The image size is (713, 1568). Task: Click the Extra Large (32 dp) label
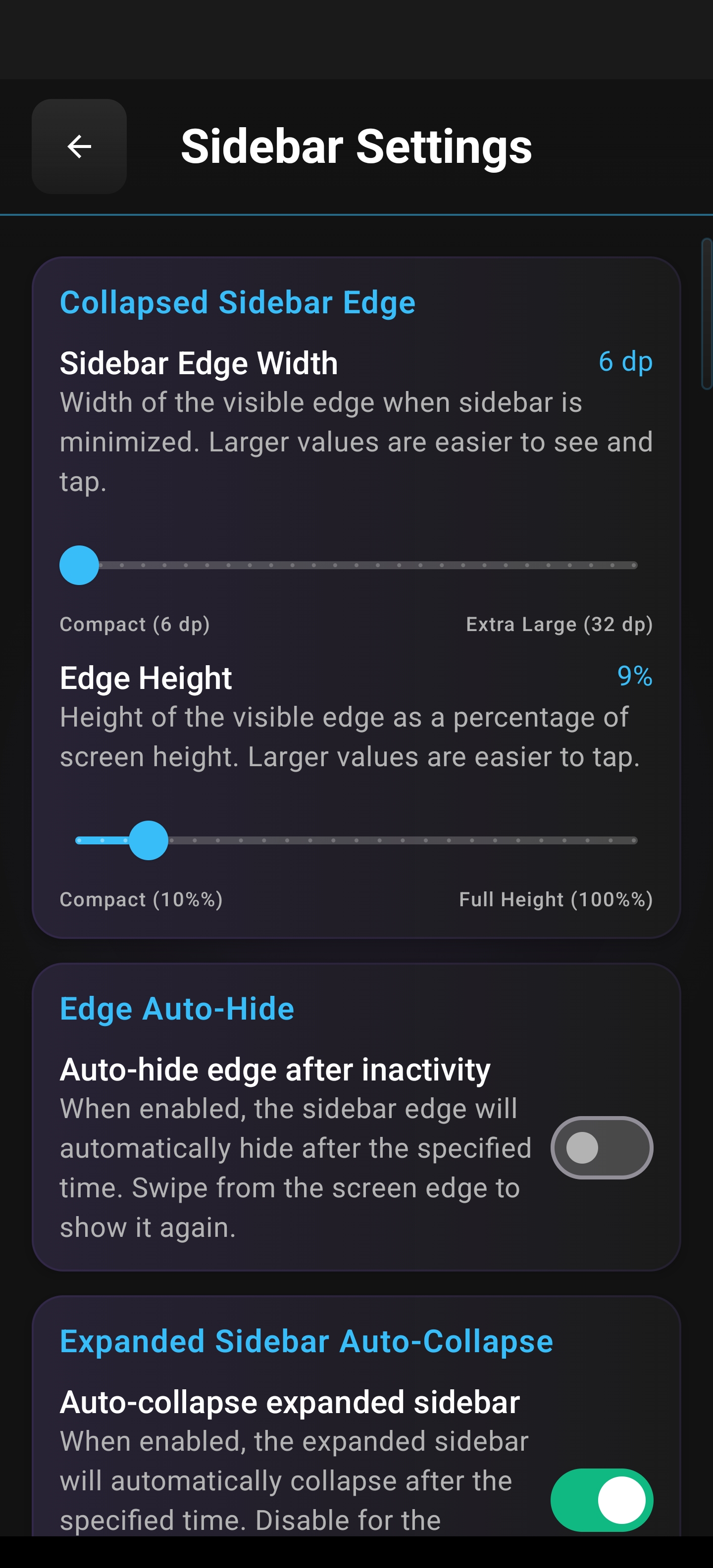tap(560, 624)
